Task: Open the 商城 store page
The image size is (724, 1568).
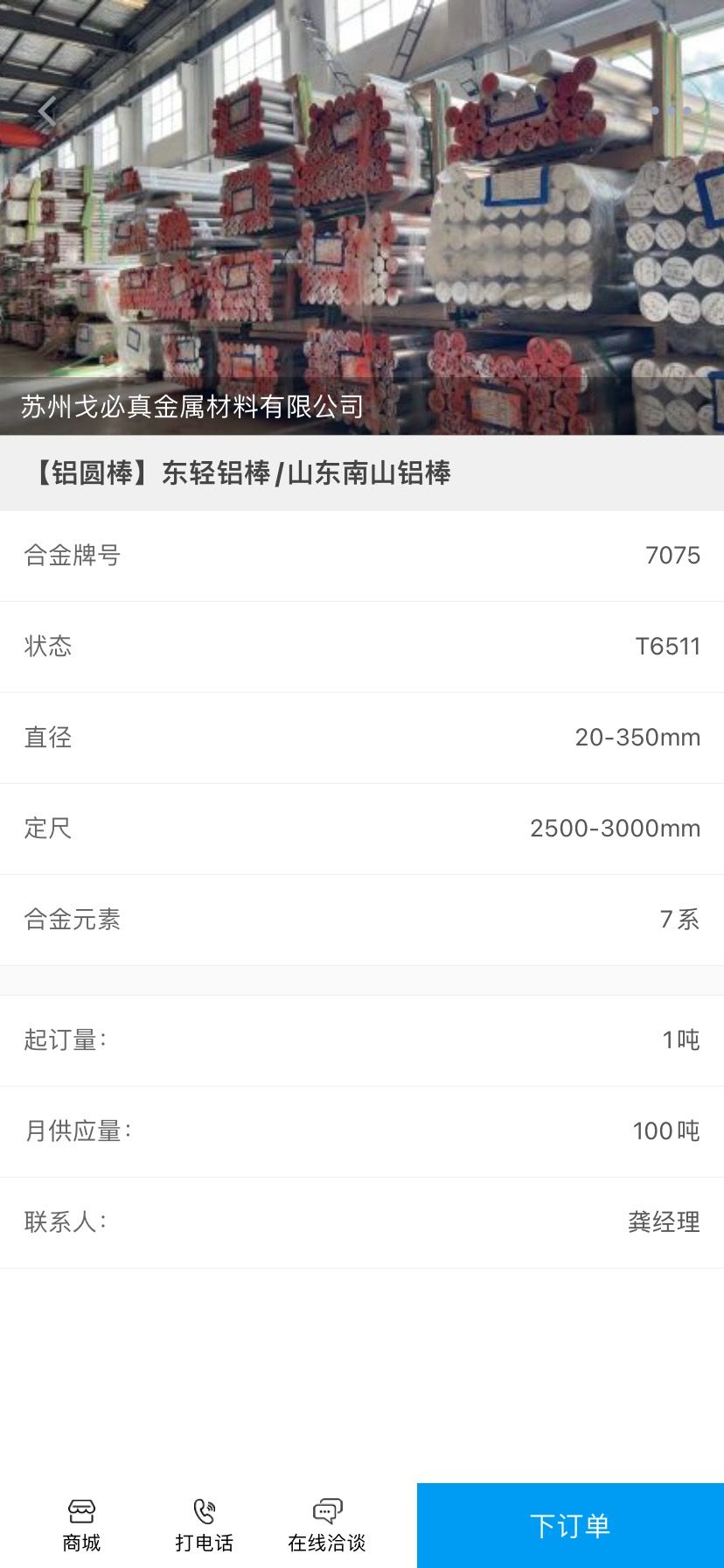Action: (81, 1525)
